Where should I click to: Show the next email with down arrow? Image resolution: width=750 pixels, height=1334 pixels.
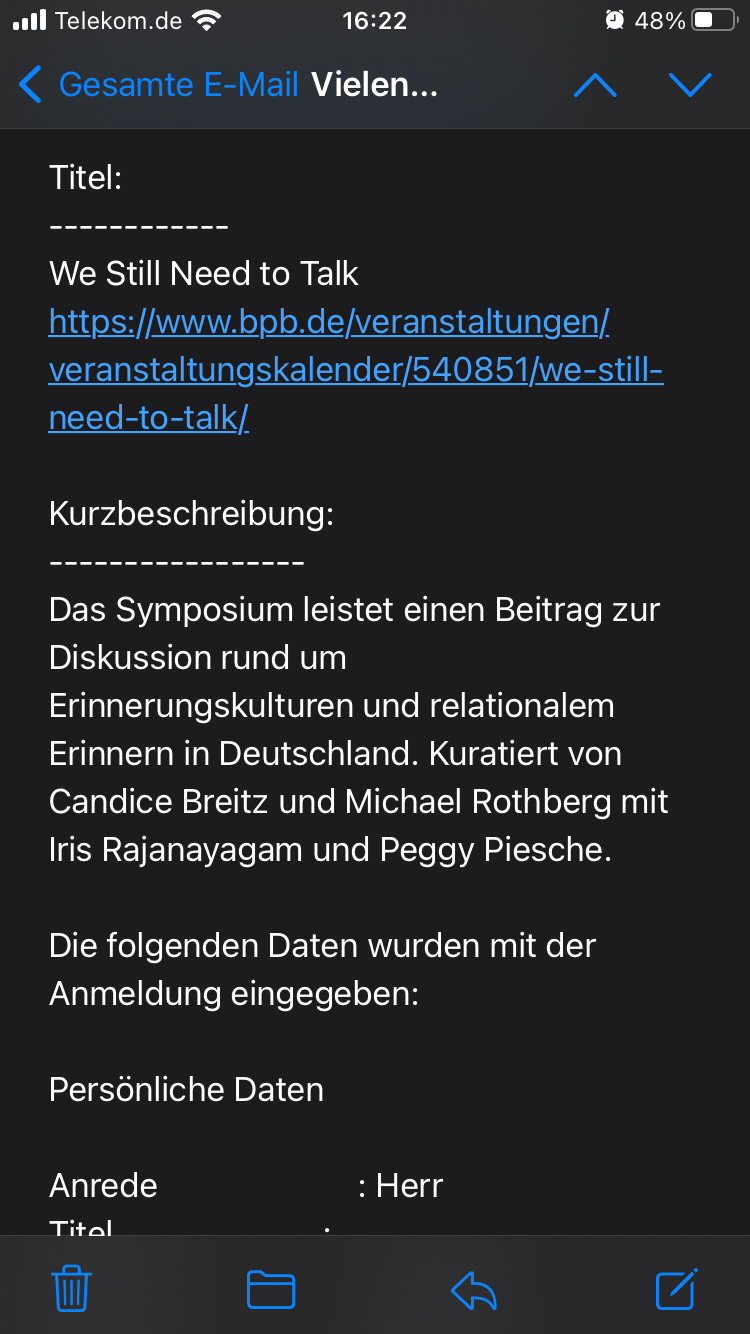pos(690,85)
